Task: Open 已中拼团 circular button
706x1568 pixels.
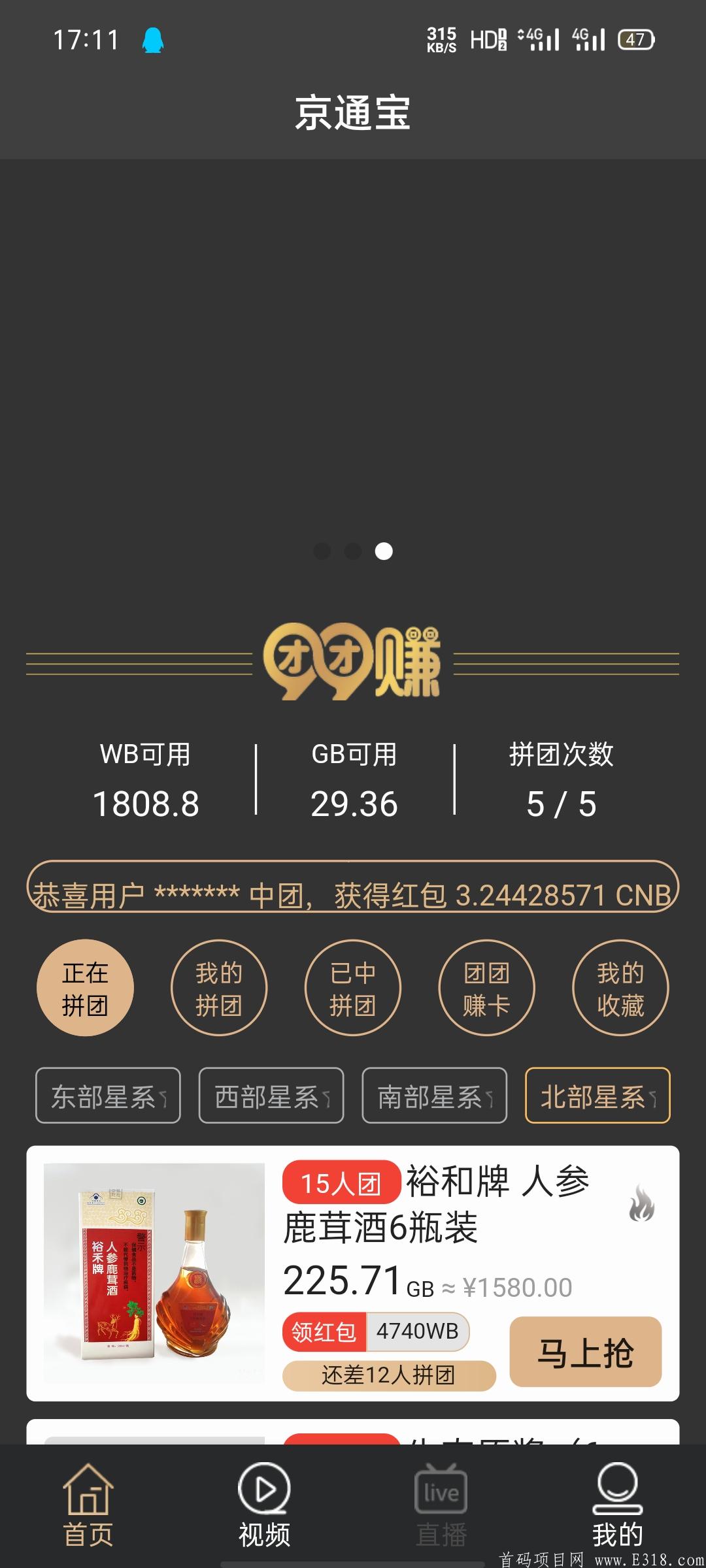Action: (353, 988)
